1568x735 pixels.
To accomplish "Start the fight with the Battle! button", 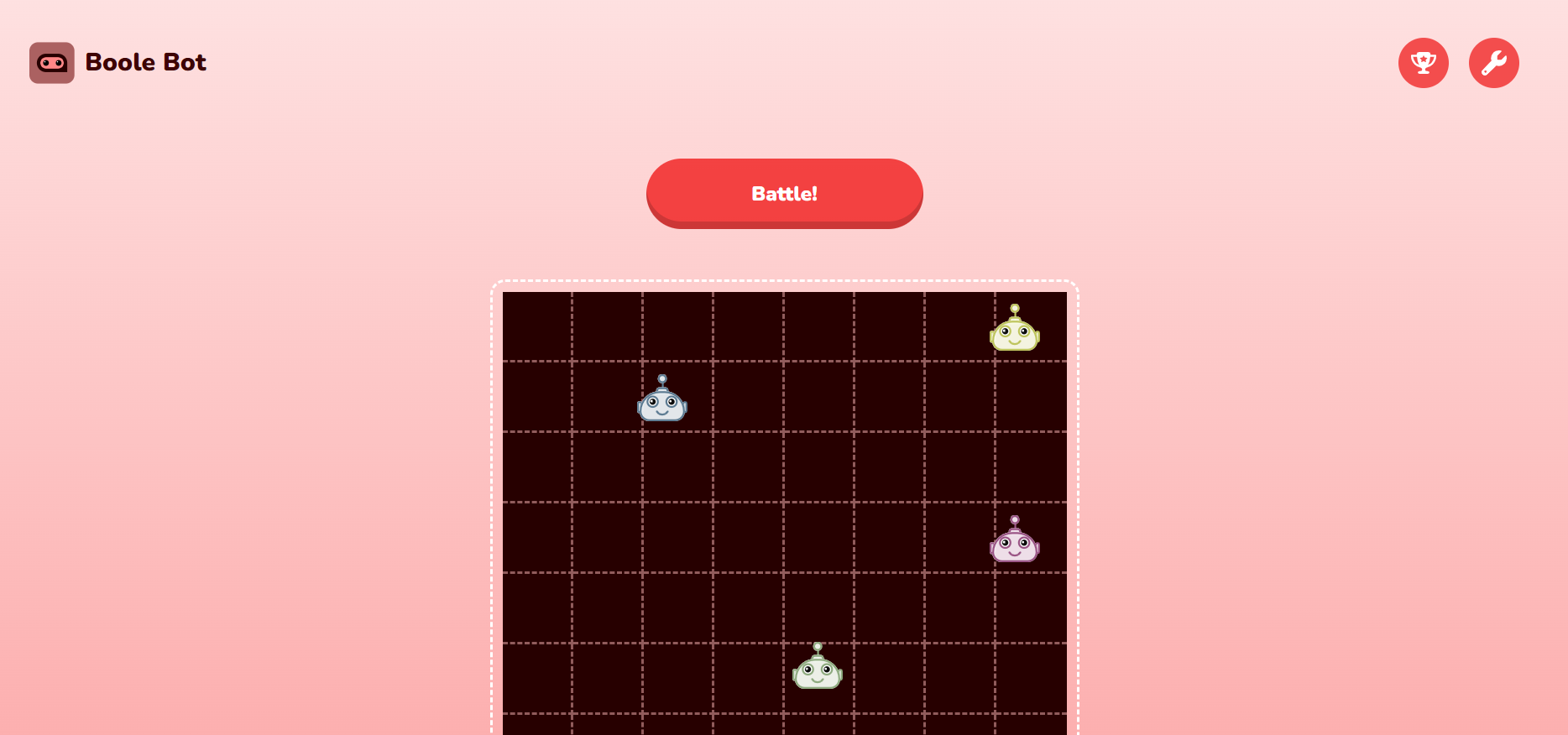I will pyautogui.click(x=784, y=193).
